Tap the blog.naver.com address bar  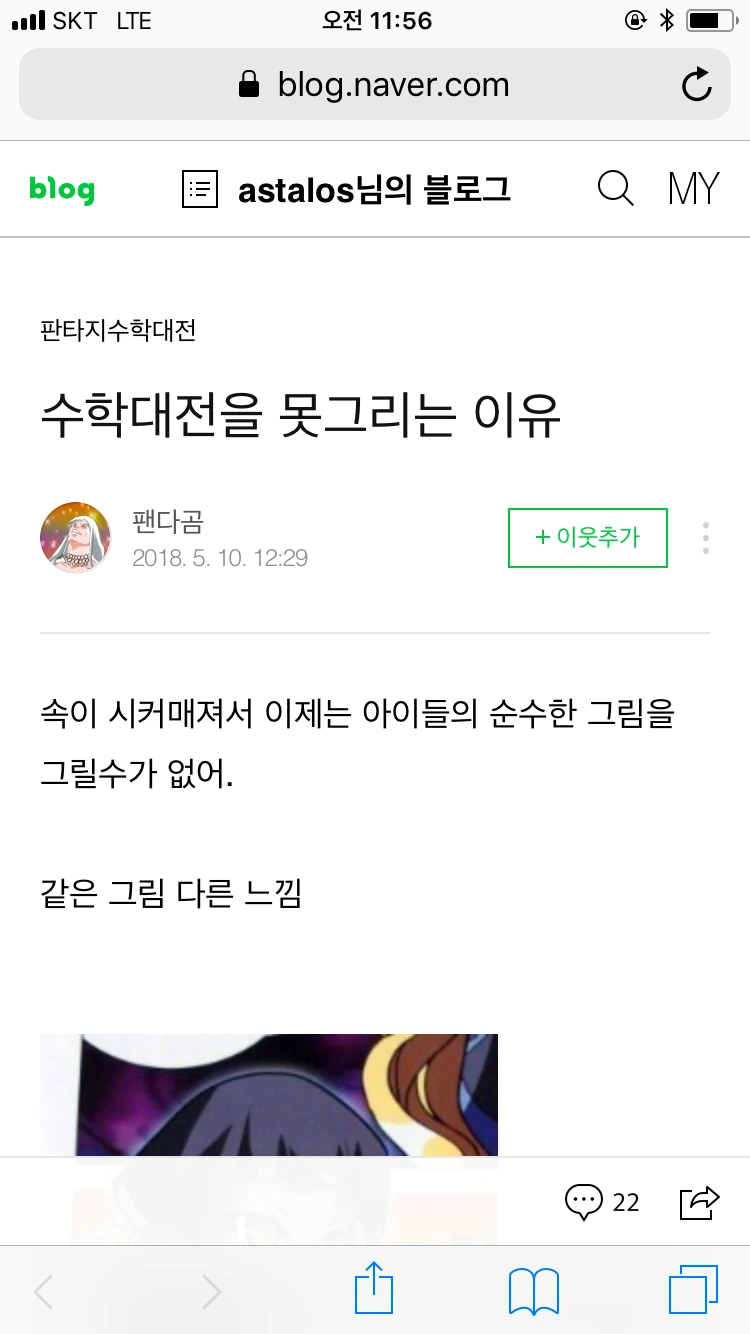coord(375,84)
